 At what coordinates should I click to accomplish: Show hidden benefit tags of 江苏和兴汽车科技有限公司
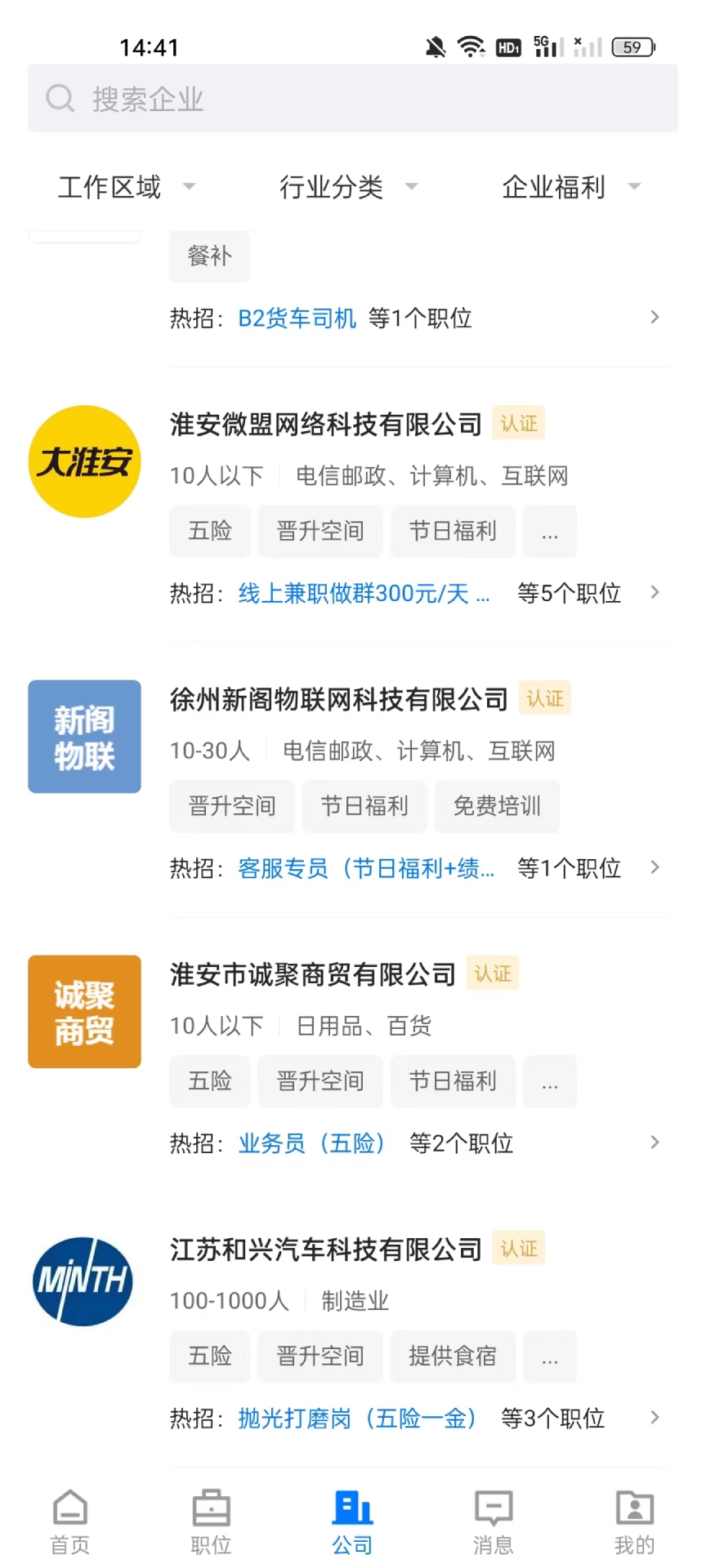(549, 1356)
